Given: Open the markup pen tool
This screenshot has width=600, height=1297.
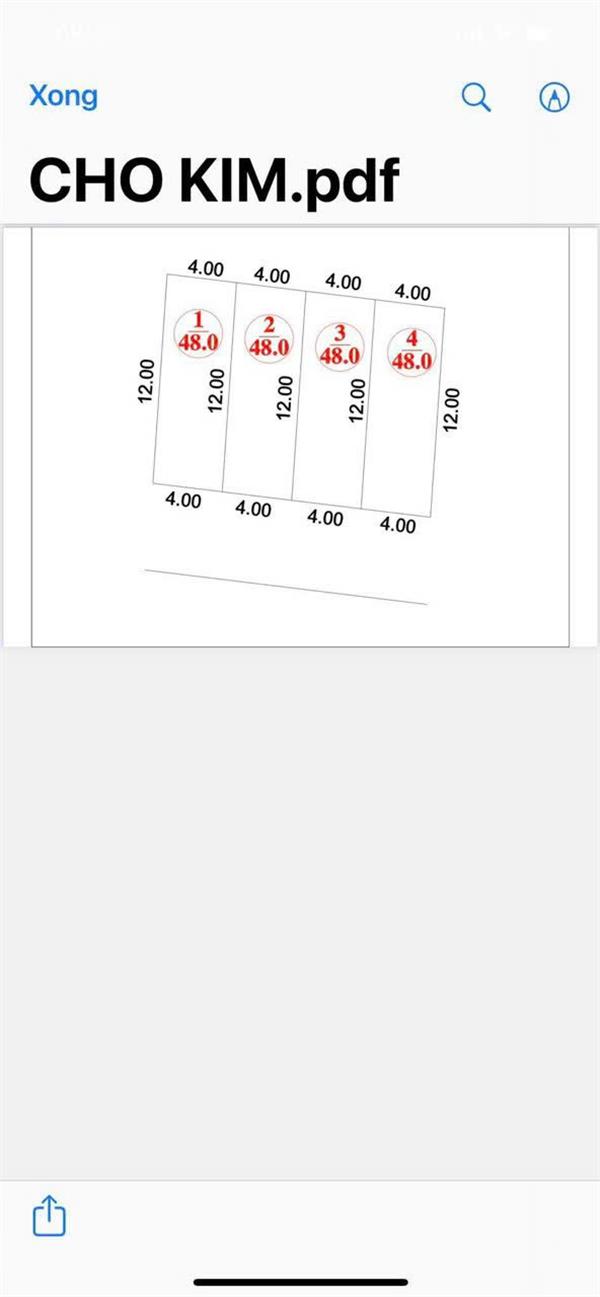Looking at the screenshot, I should [x=554, y=97].
